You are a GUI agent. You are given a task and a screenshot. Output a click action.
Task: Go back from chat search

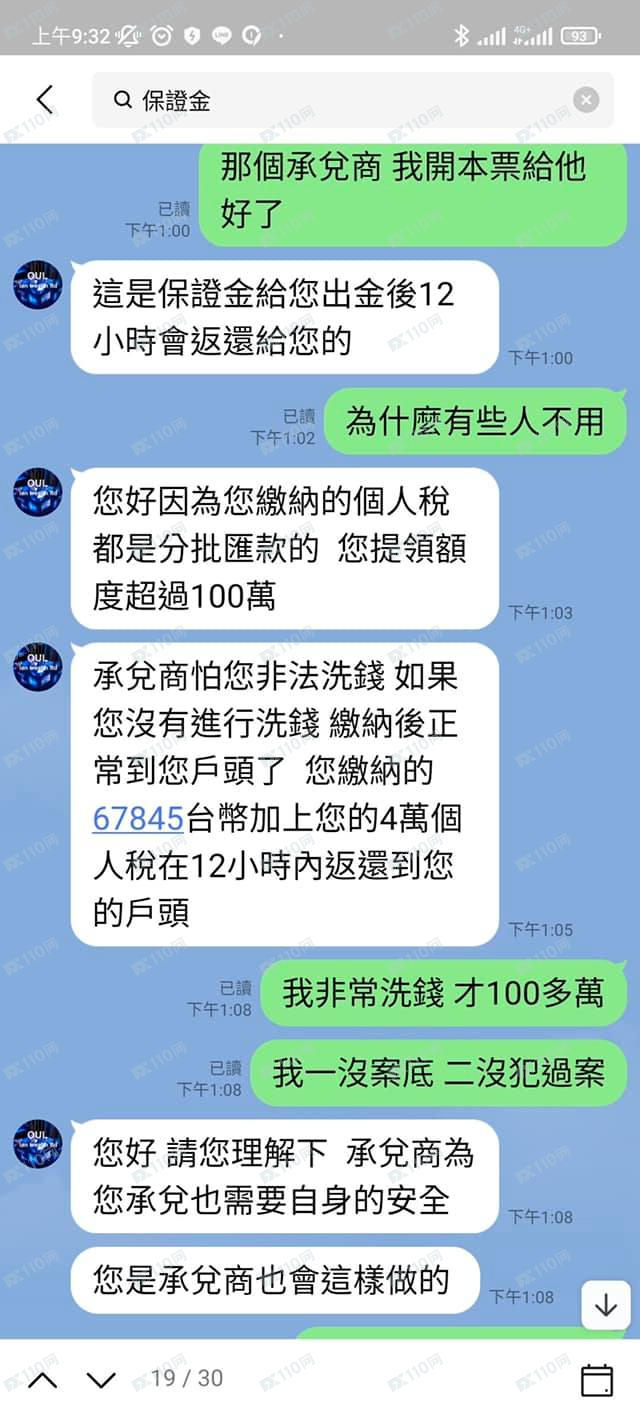pos(44,99)
